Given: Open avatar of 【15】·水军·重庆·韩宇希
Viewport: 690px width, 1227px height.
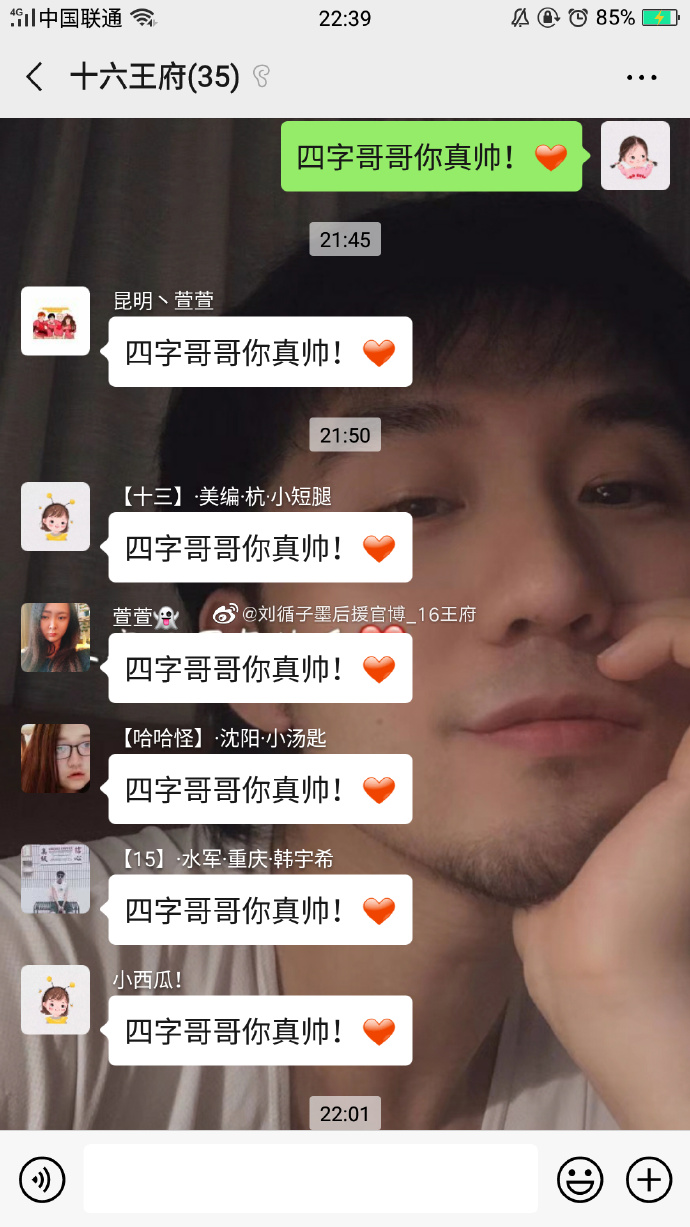Looking at the screenshot, I should click(x=56, y=880).
